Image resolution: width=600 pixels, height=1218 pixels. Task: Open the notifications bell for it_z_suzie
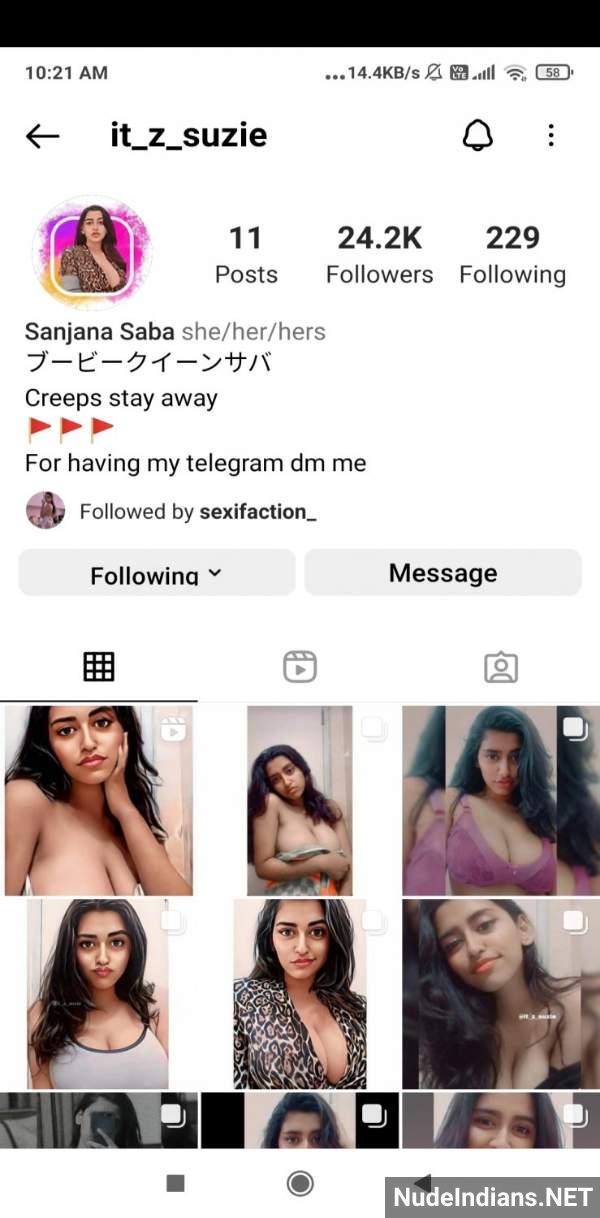[478, 136]
